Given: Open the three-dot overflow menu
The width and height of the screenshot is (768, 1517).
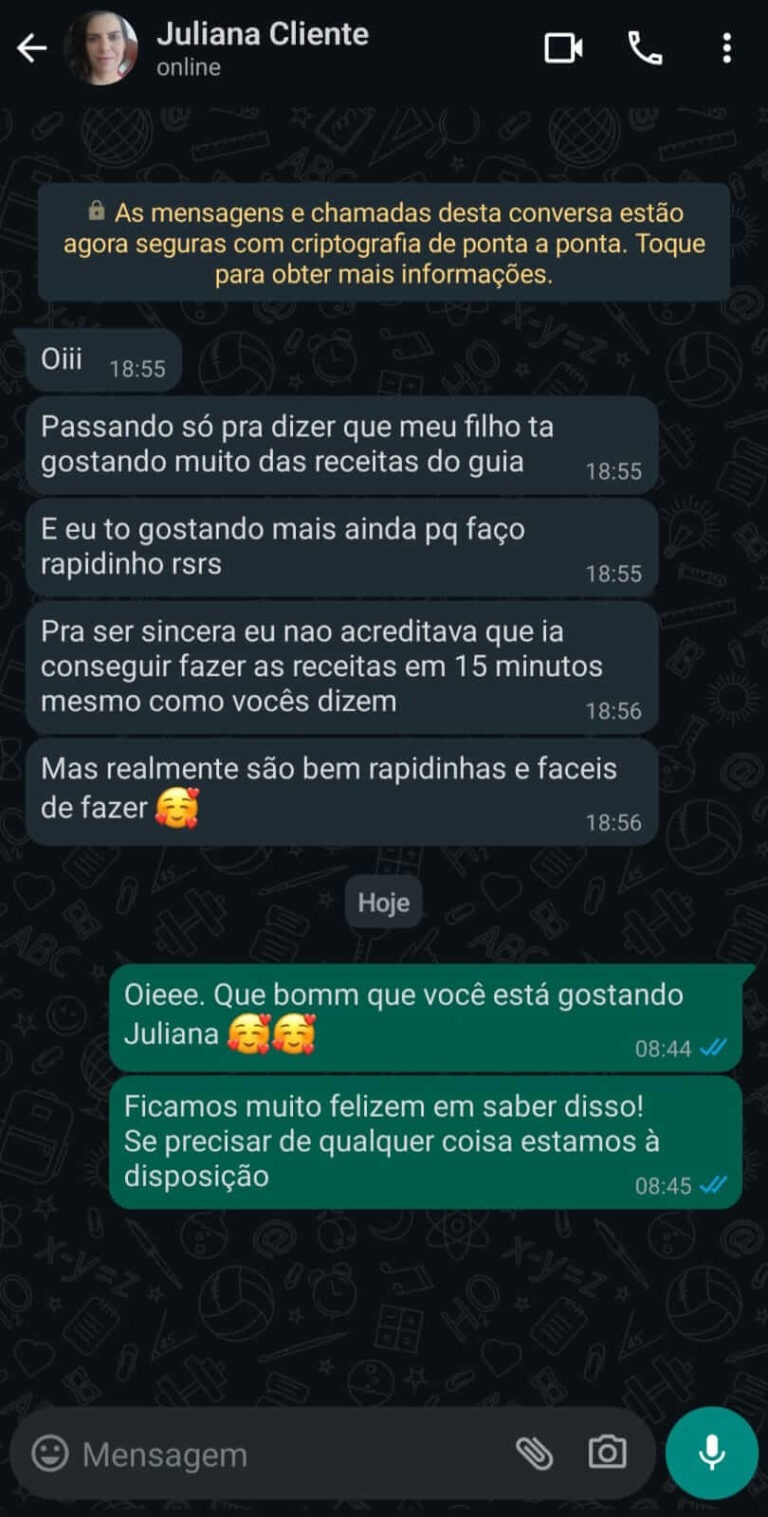Looking at the screenshot, I should [727, 47].
